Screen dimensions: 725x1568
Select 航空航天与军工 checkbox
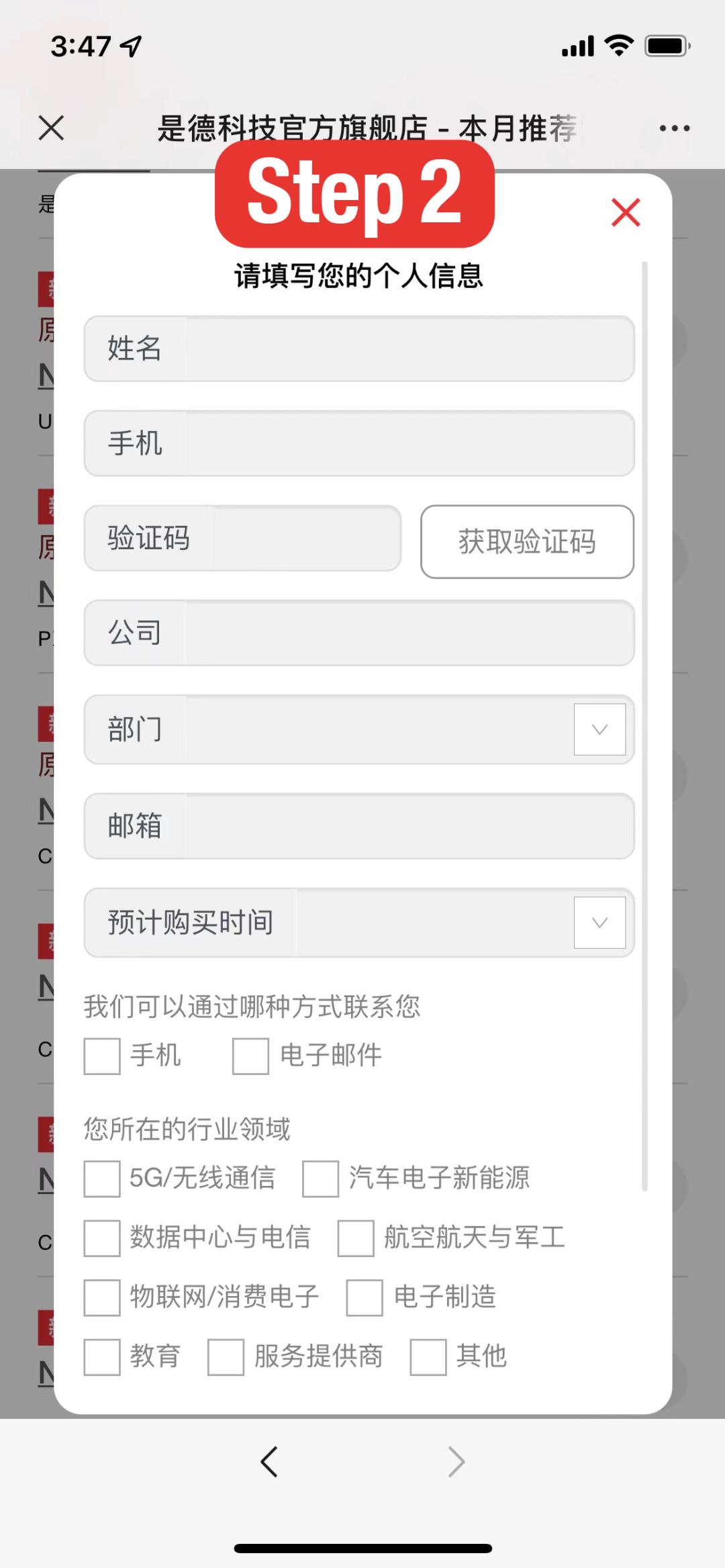pos(356,1238)
